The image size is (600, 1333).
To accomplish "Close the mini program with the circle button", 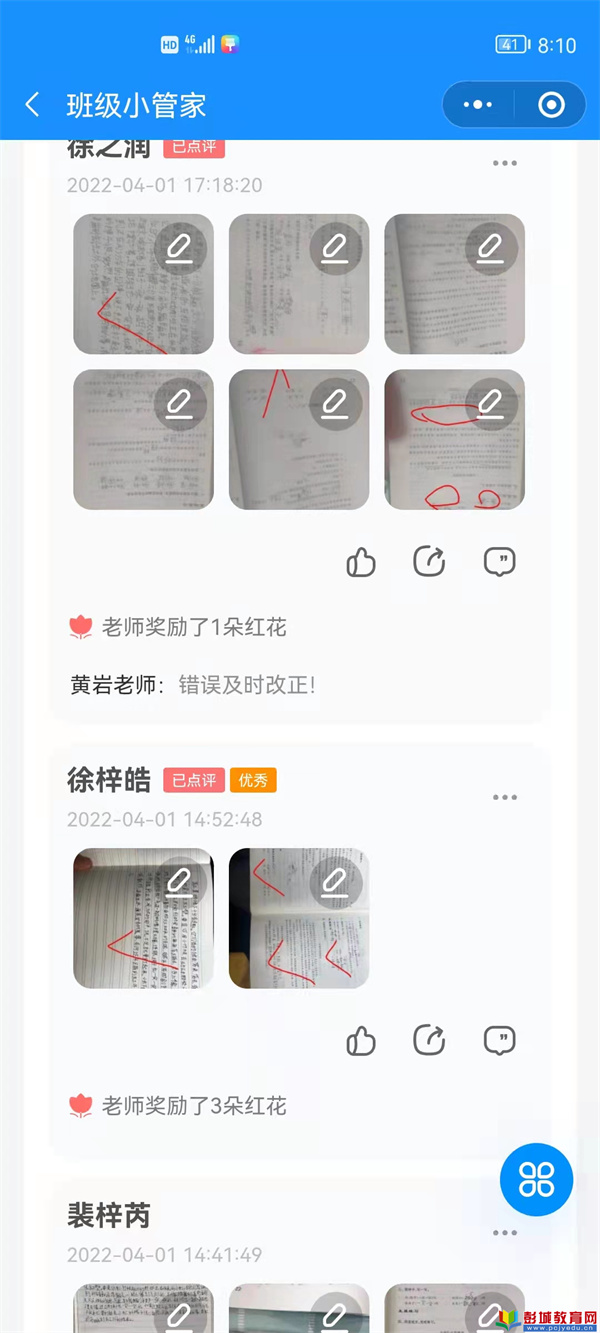I will tap(551, 105).
